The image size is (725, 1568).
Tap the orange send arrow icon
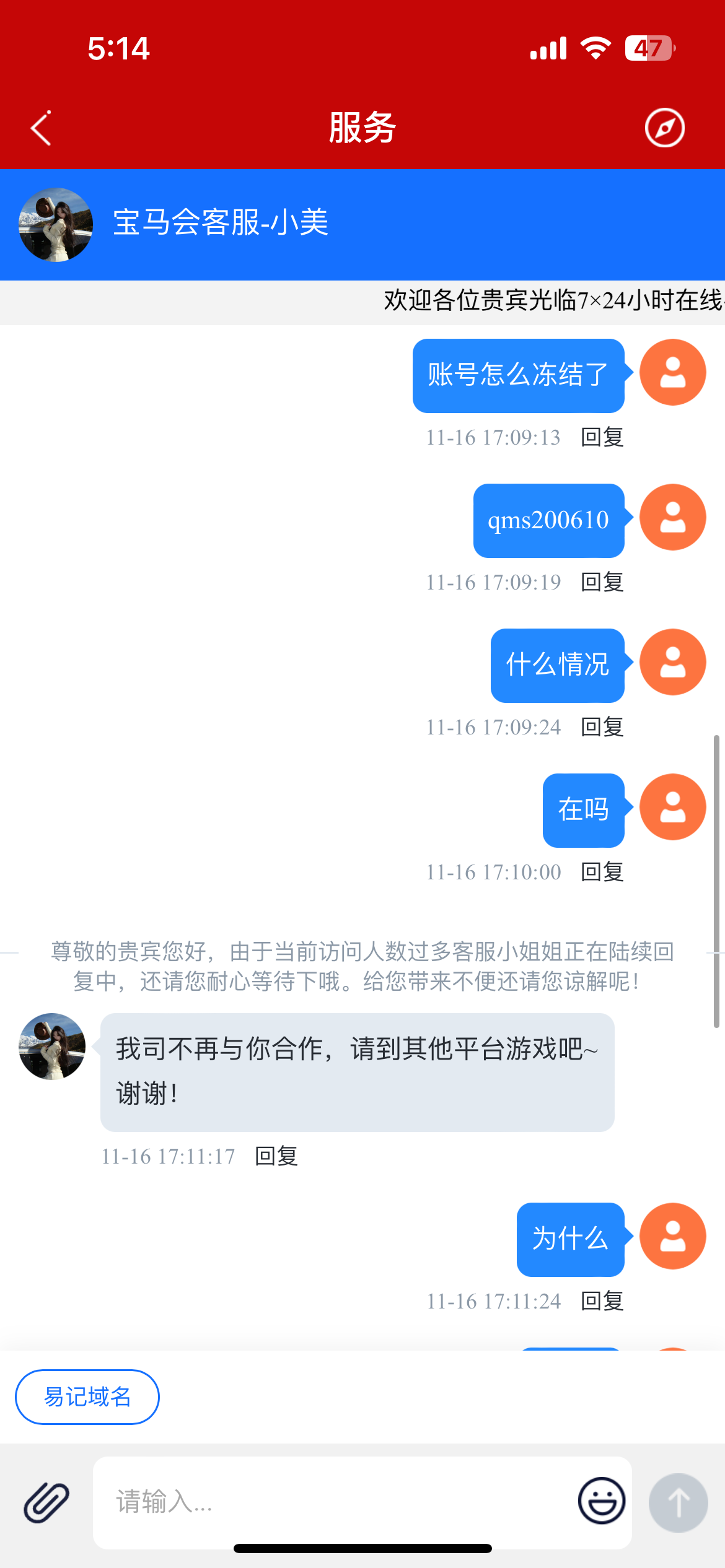(x=677, y=1502)
